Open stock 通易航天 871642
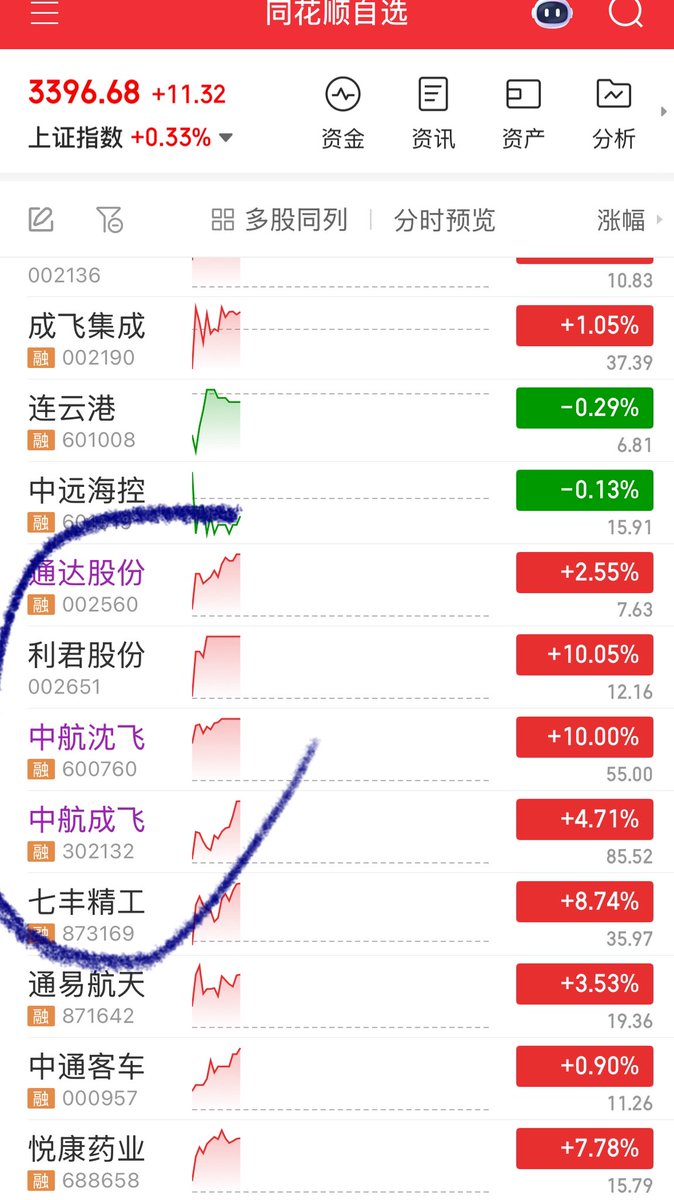 click(x=337, y=997)
